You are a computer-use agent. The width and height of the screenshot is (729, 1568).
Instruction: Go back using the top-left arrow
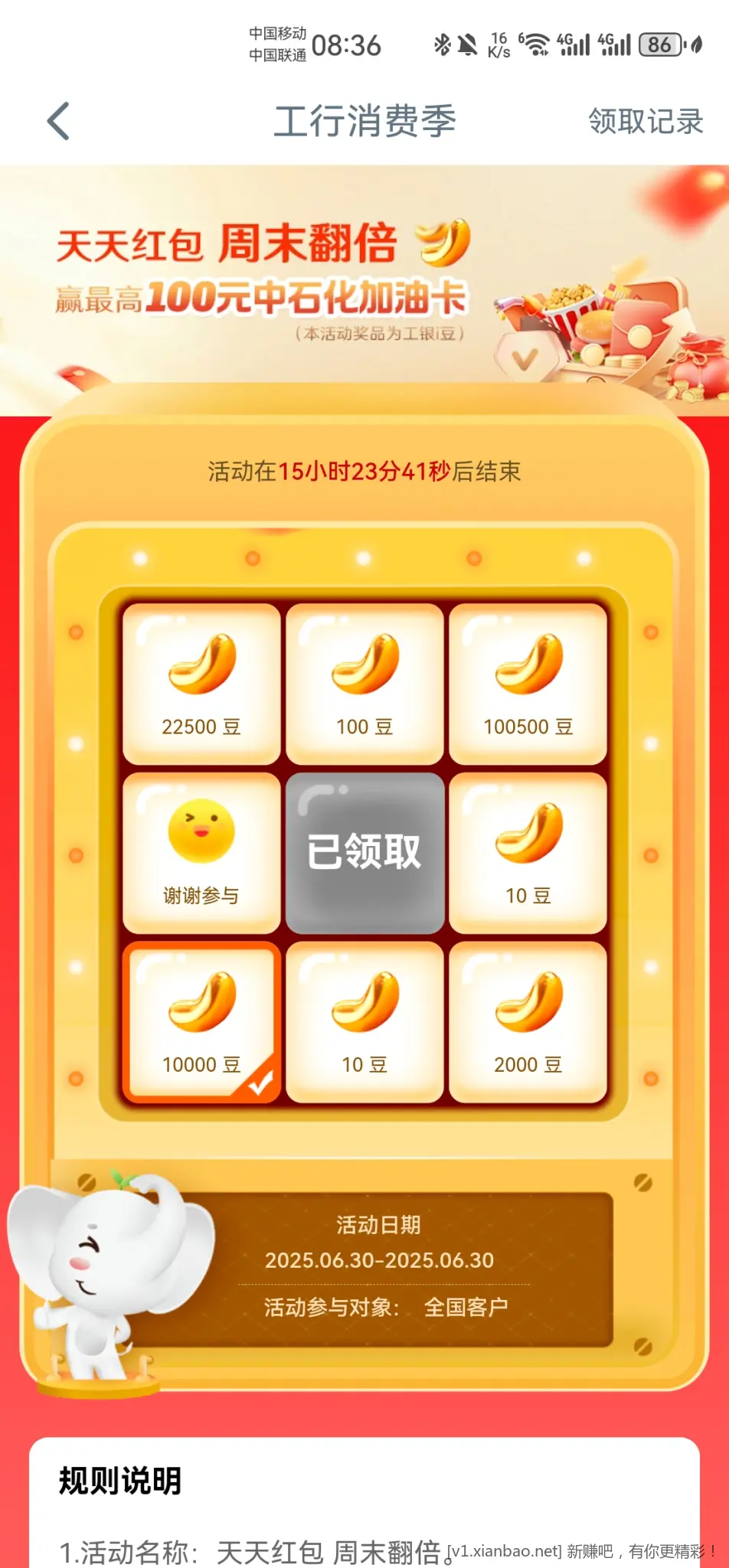(58, 121)
